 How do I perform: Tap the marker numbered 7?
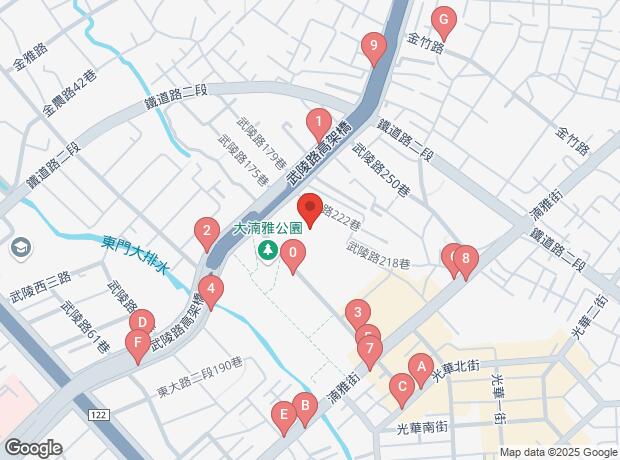pyautogui.click(x=370, y=351)
